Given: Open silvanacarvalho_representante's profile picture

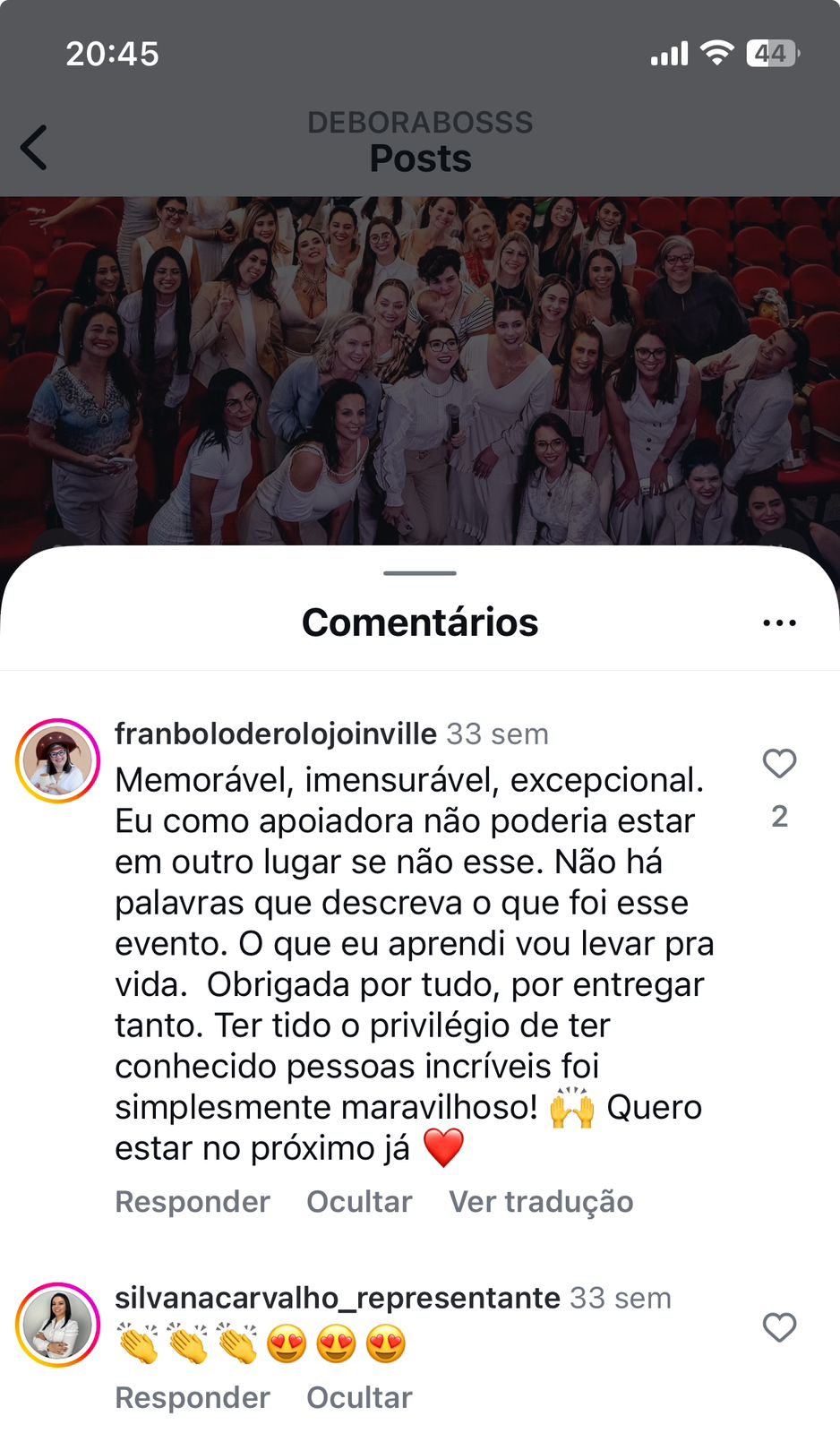Looking at the screenshot, I should (x=57, y=1325).
